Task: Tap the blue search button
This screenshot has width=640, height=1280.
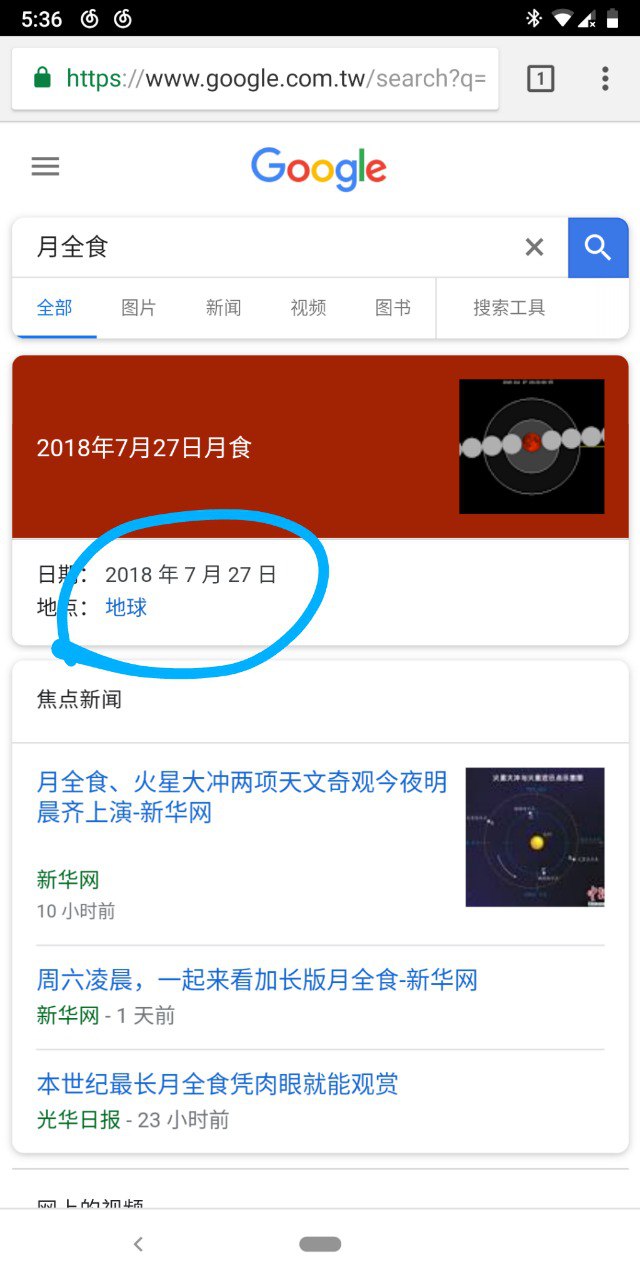Action: coord(598,247)
